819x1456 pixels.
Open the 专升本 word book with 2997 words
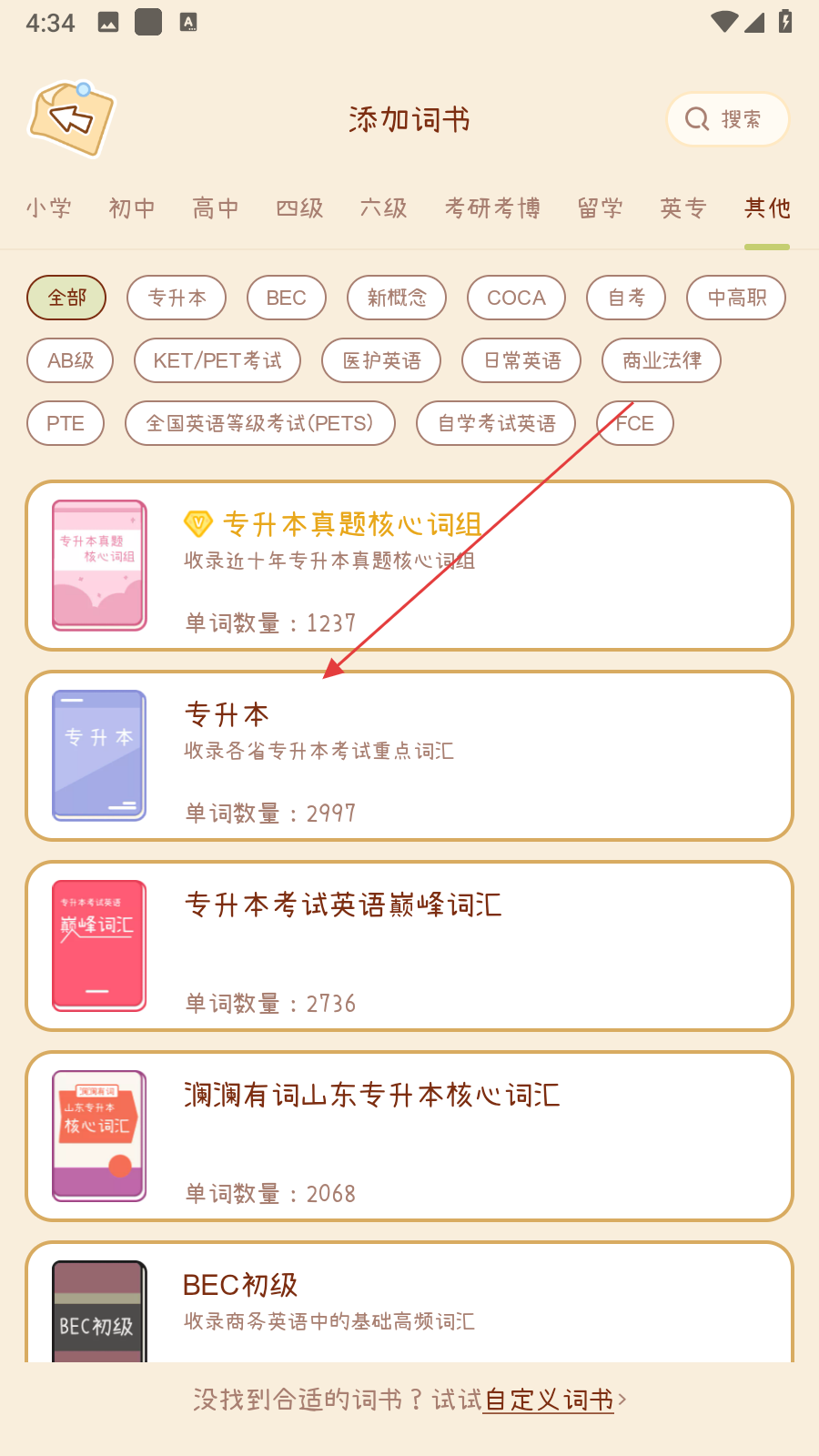pos(409,756)
